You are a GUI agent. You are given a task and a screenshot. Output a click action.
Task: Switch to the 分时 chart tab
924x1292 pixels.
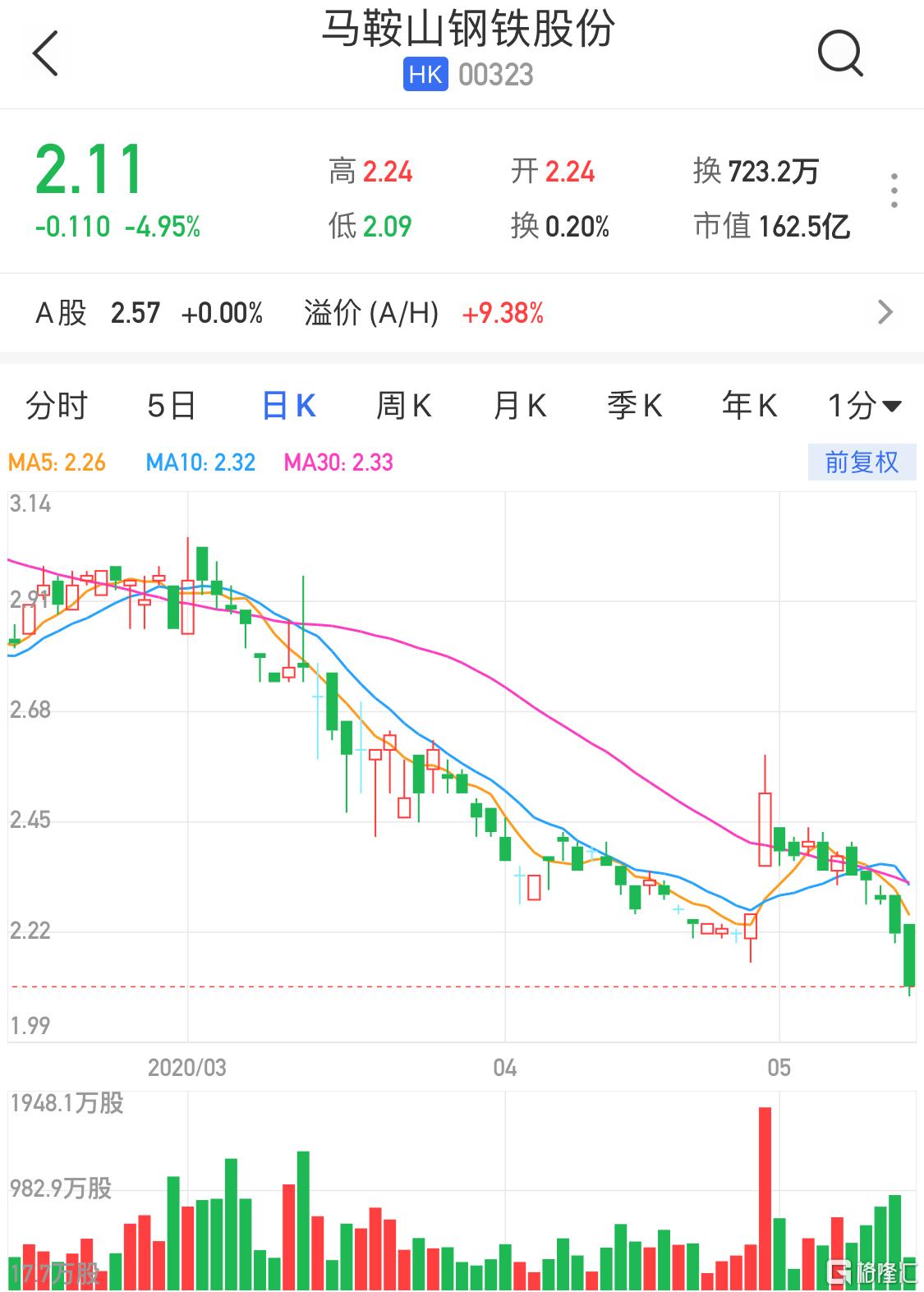point(57,406)
